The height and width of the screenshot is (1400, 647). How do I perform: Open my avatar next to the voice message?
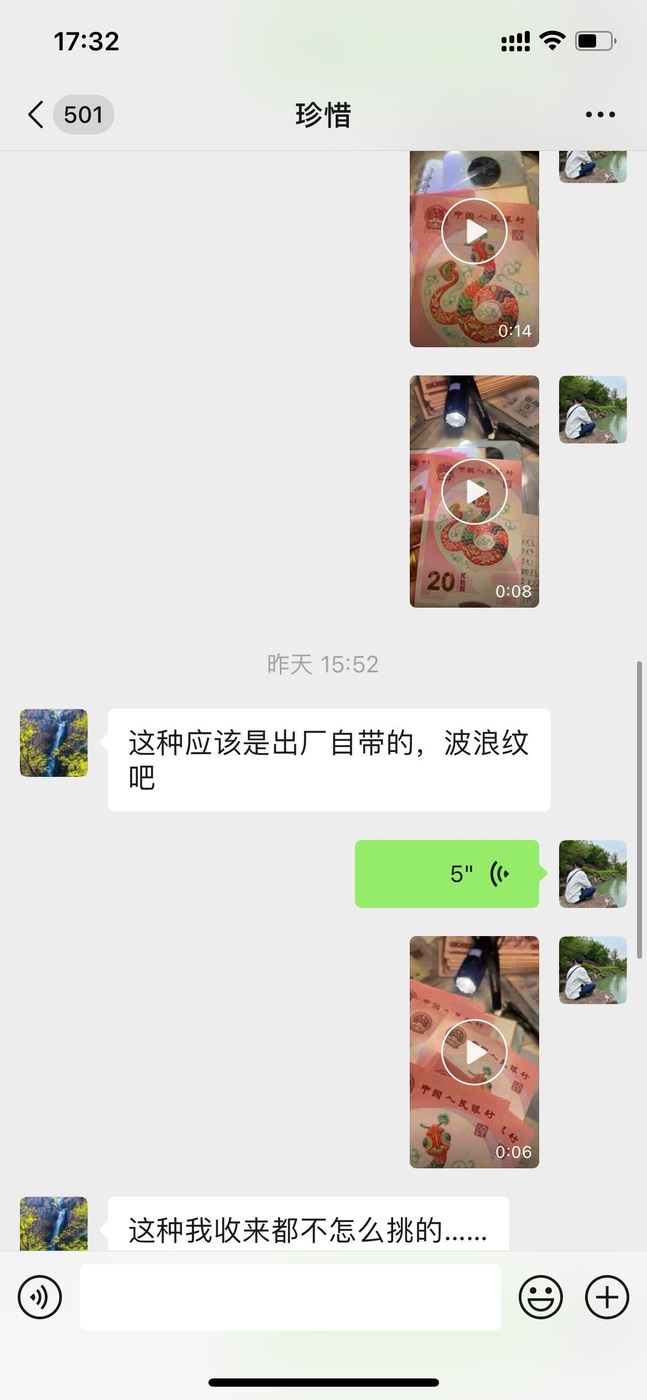coord(593,874)
